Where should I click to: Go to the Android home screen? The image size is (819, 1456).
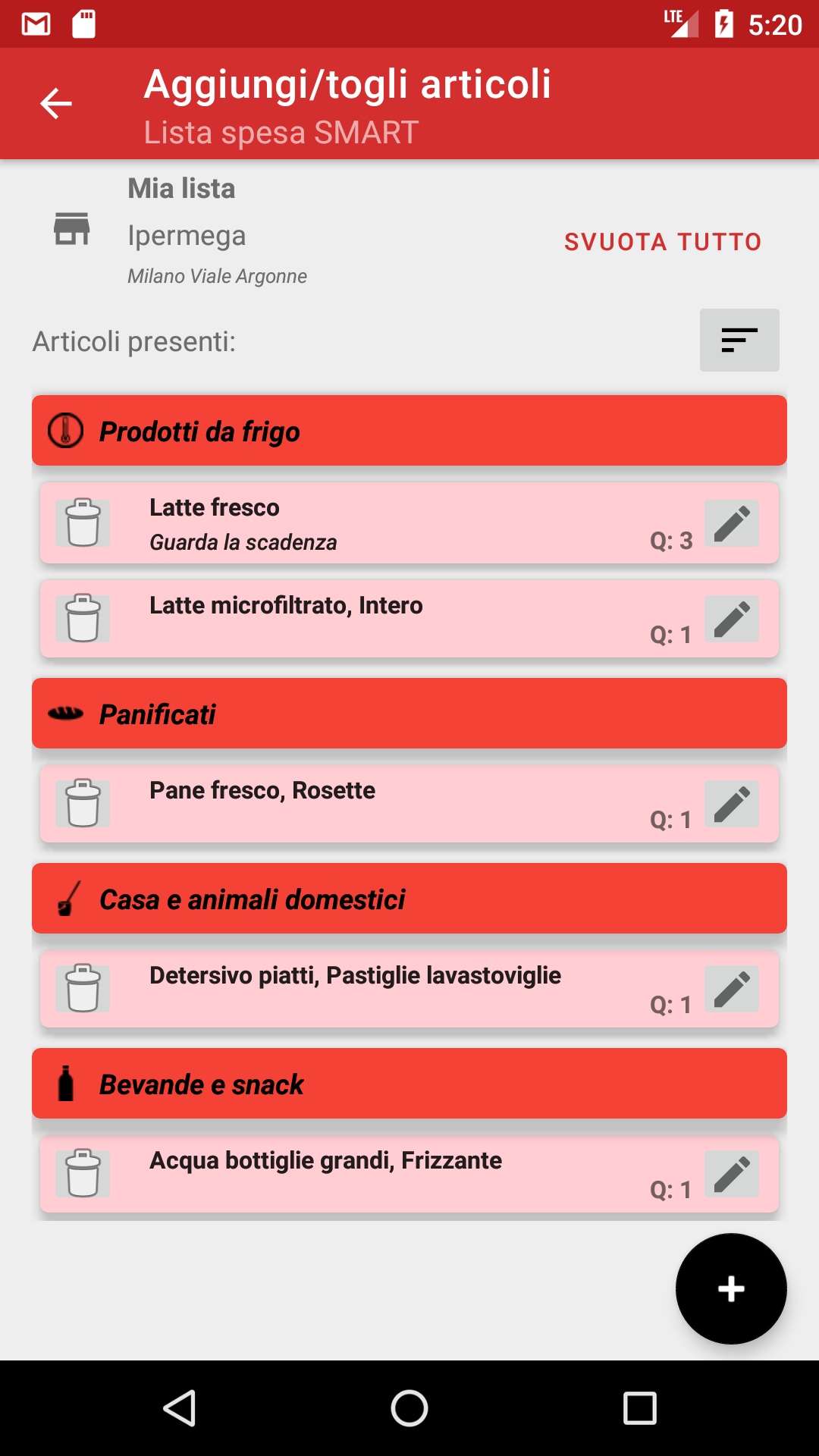click(409, 1408)
